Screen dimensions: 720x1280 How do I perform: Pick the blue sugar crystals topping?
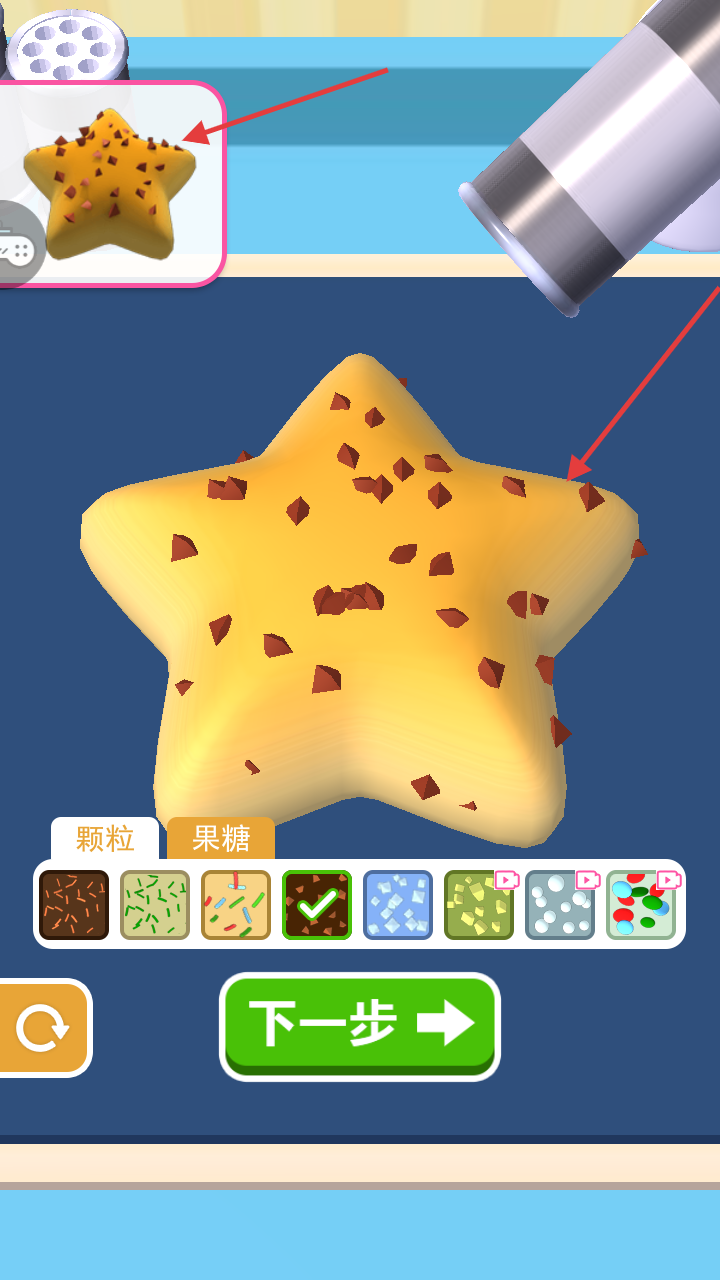(x=398, y=905)
